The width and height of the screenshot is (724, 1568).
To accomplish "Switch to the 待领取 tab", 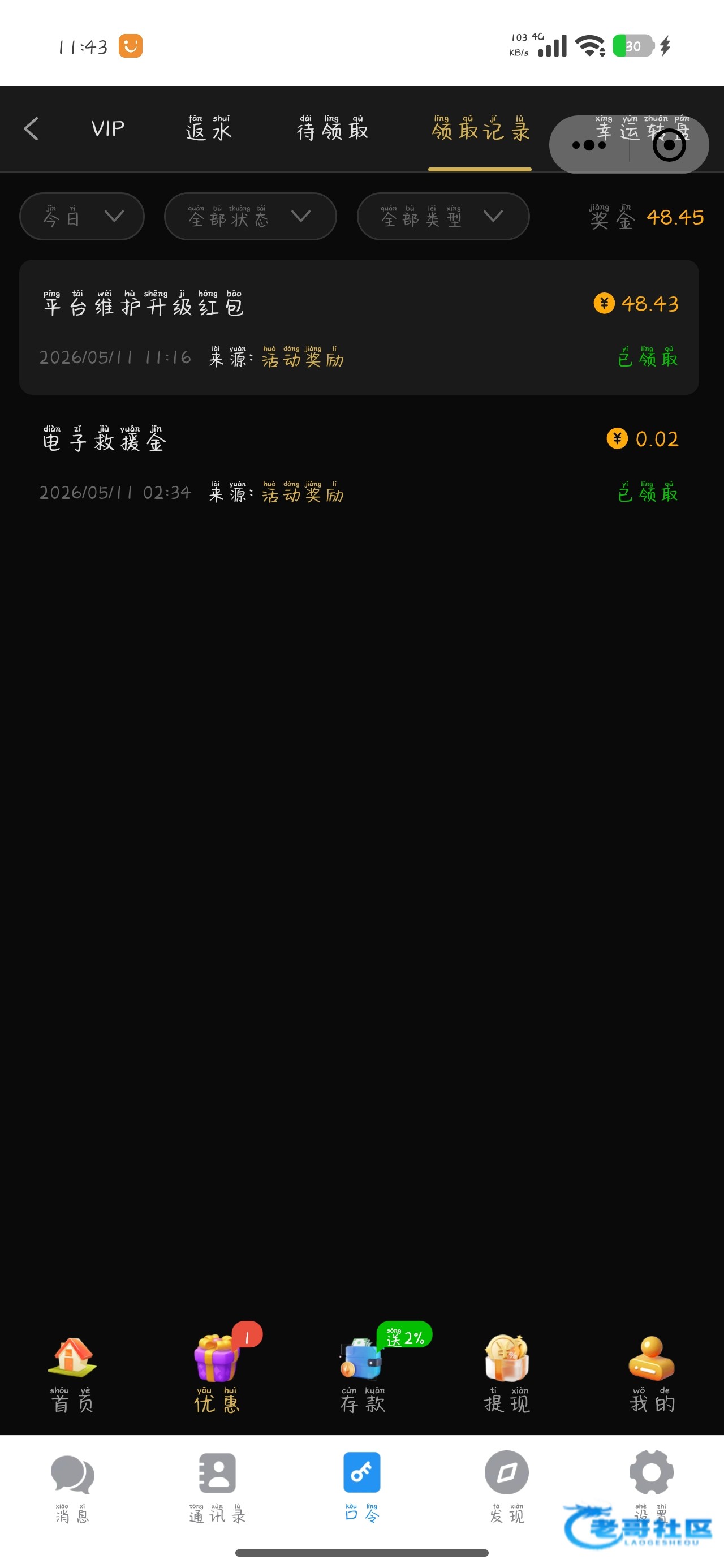I will coord(333,128).
